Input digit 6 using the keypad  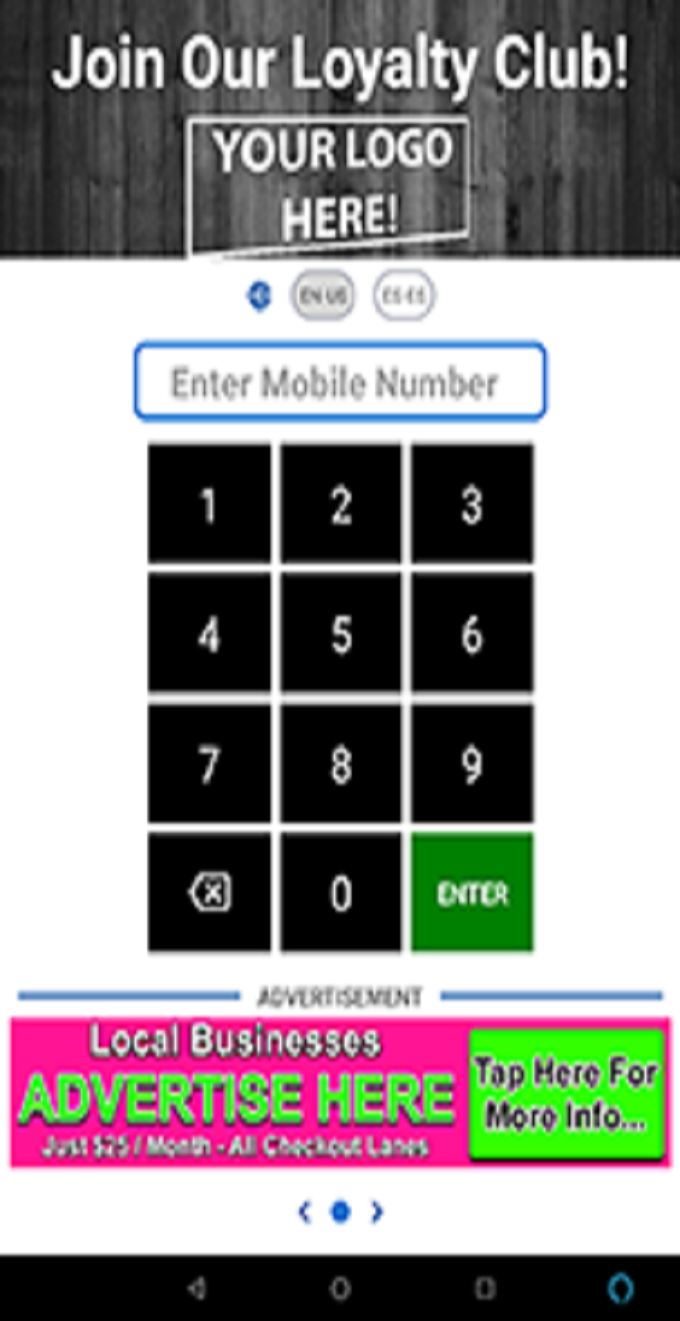click(x=472, y=634)
